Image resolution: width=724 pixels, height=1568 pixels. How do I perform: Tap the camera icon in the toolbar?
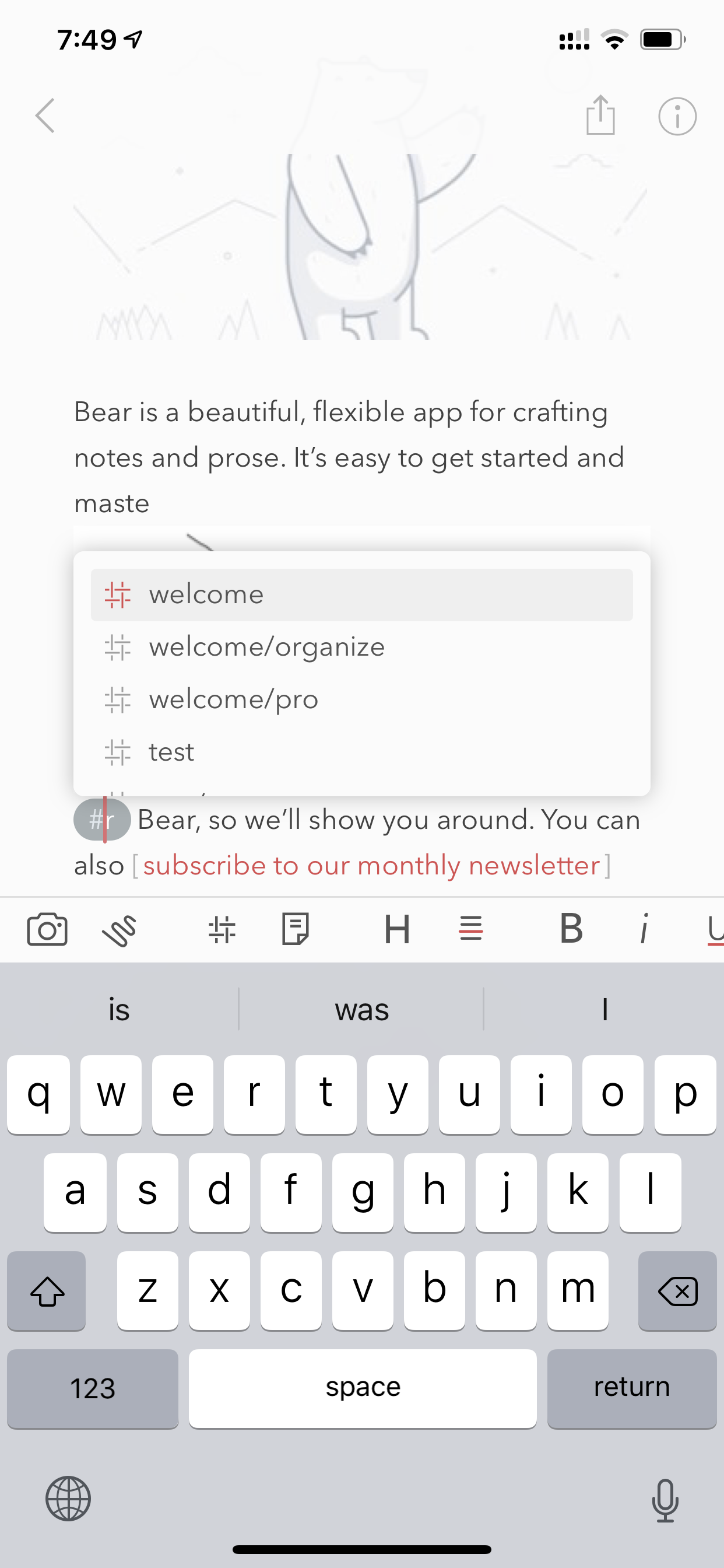pos(47,929)
